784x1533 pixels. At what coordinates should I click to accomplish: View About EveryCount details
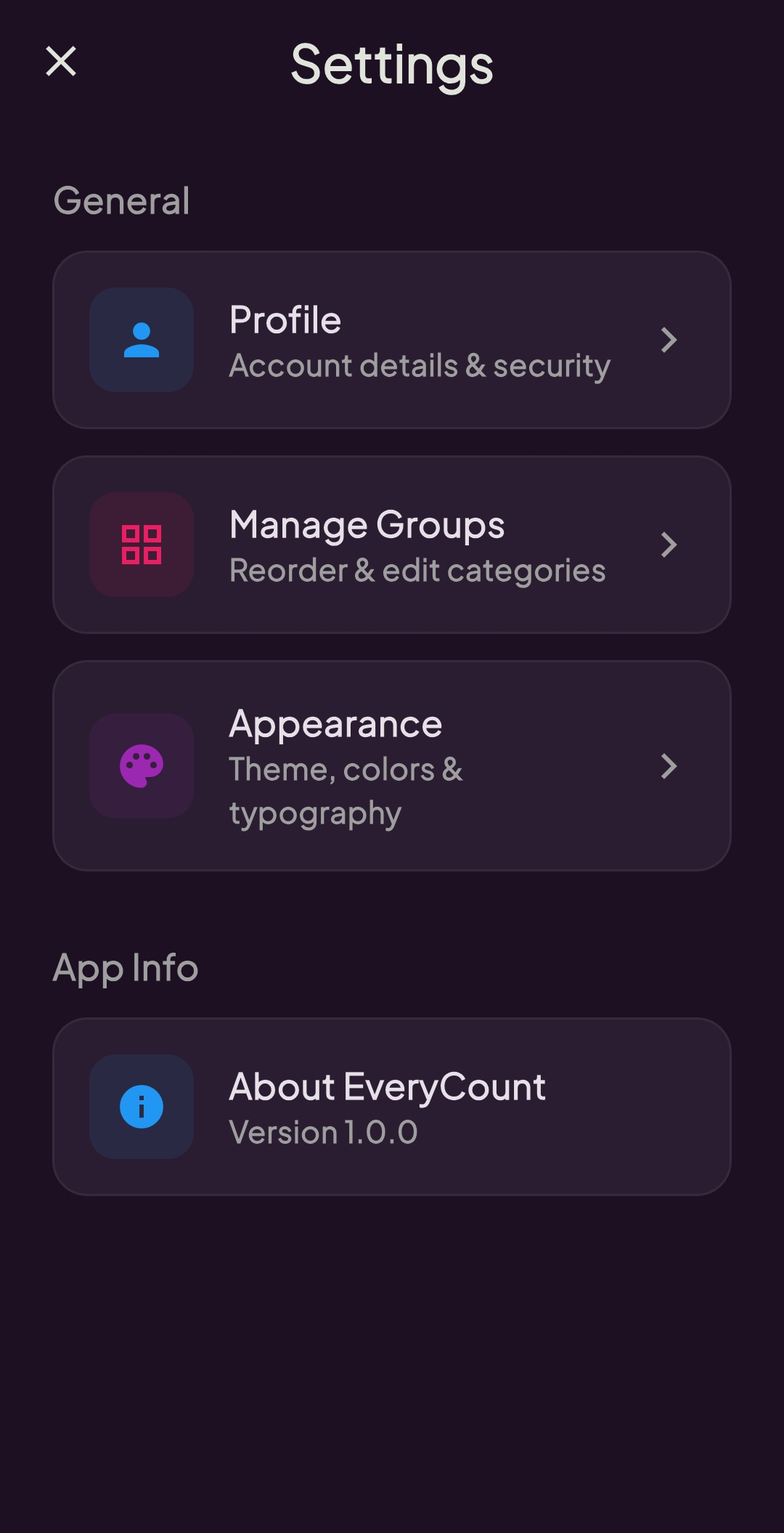[392, 1105]
